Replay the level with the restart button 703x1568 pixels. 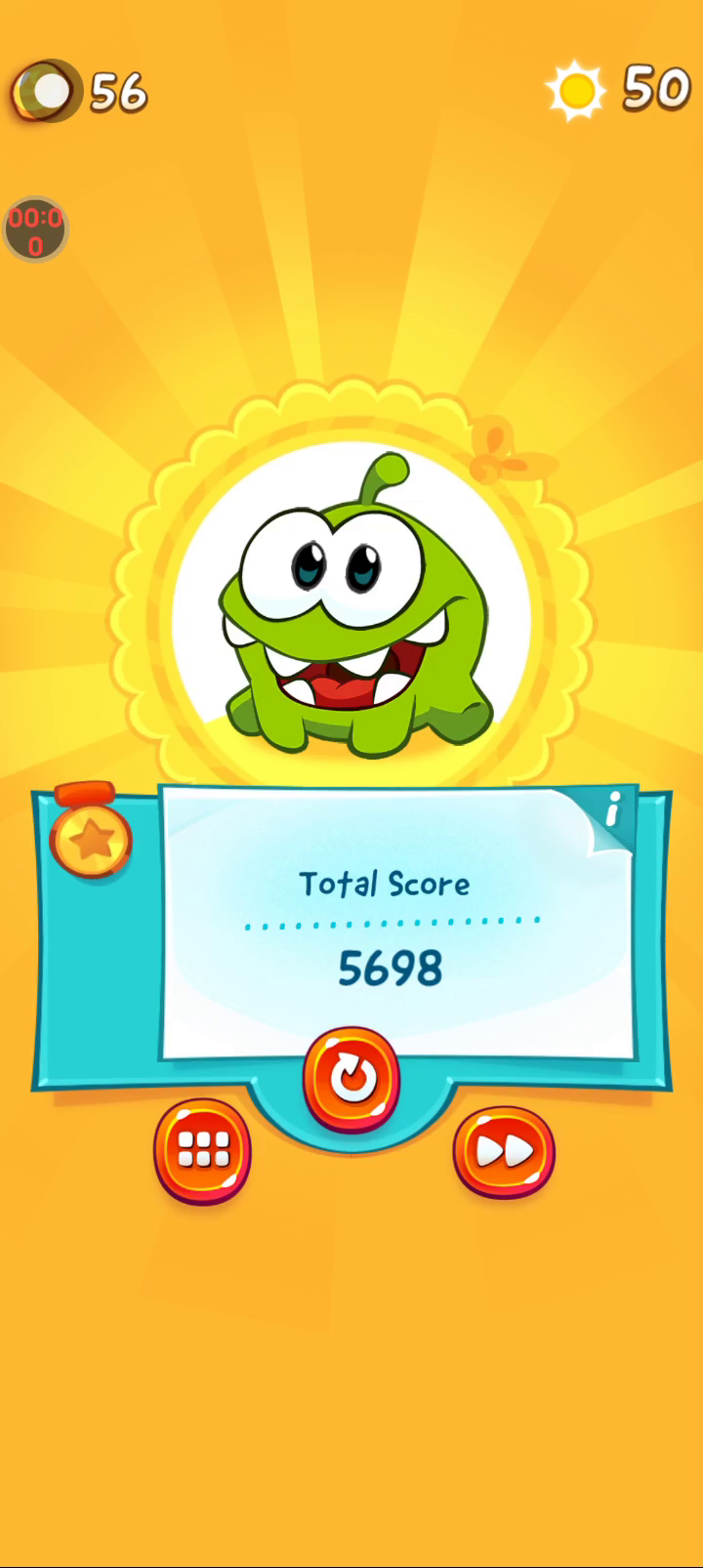(351, 1079)
